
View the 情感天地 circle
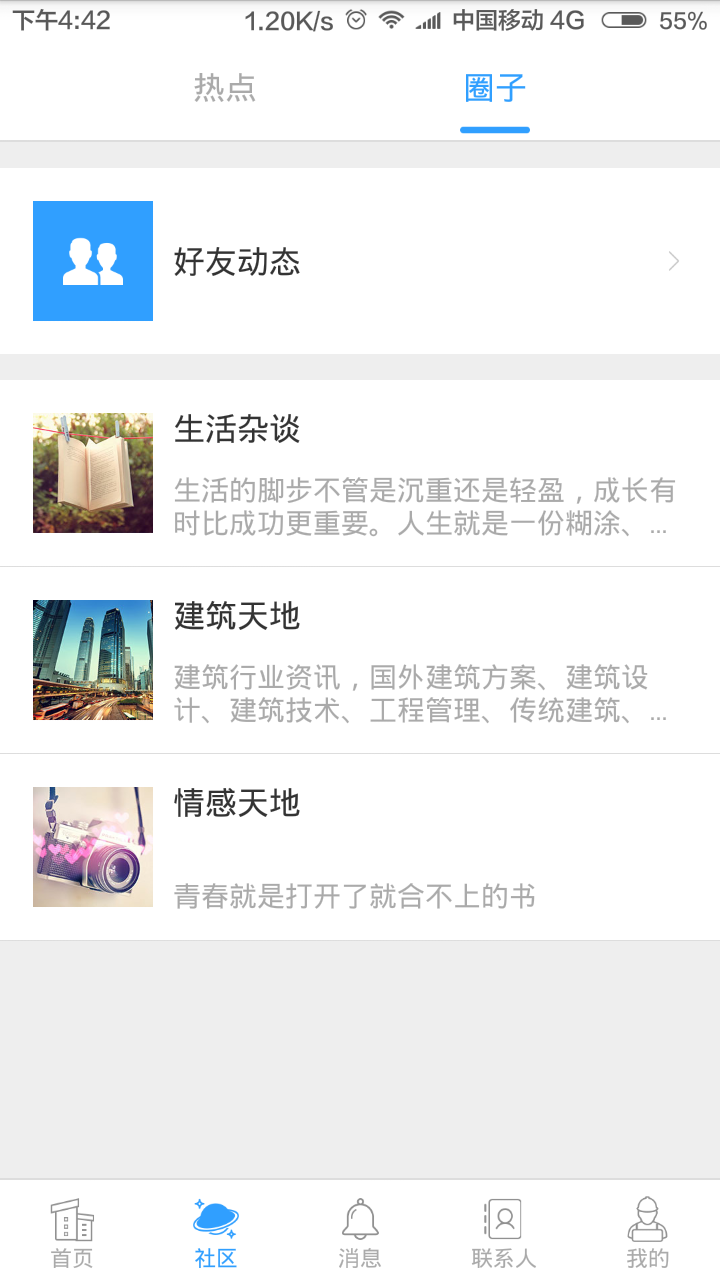click(360, 847)
